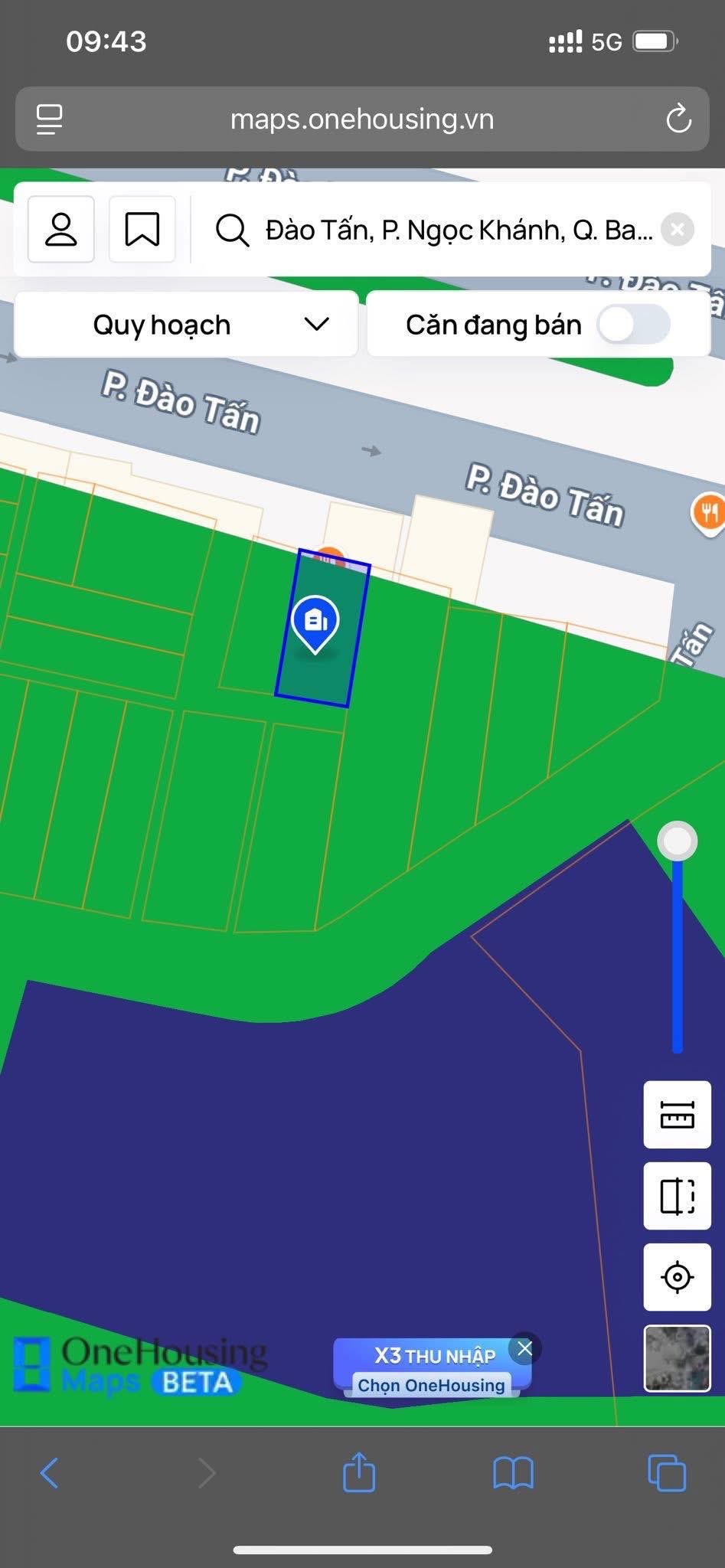Open the Chọn OneHousing banner
The width and height of the screenshot is (725, 1568).
(x=431, y=1385)
